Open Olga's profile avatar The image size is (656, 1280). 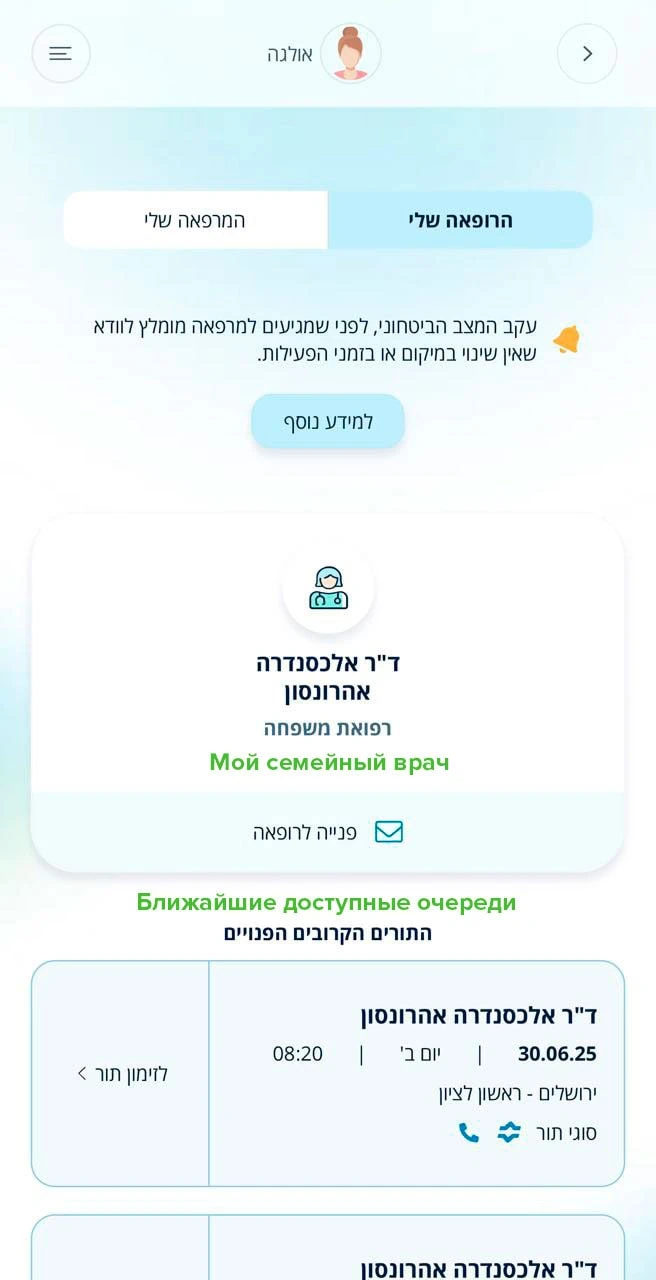(x=350, y=53)
